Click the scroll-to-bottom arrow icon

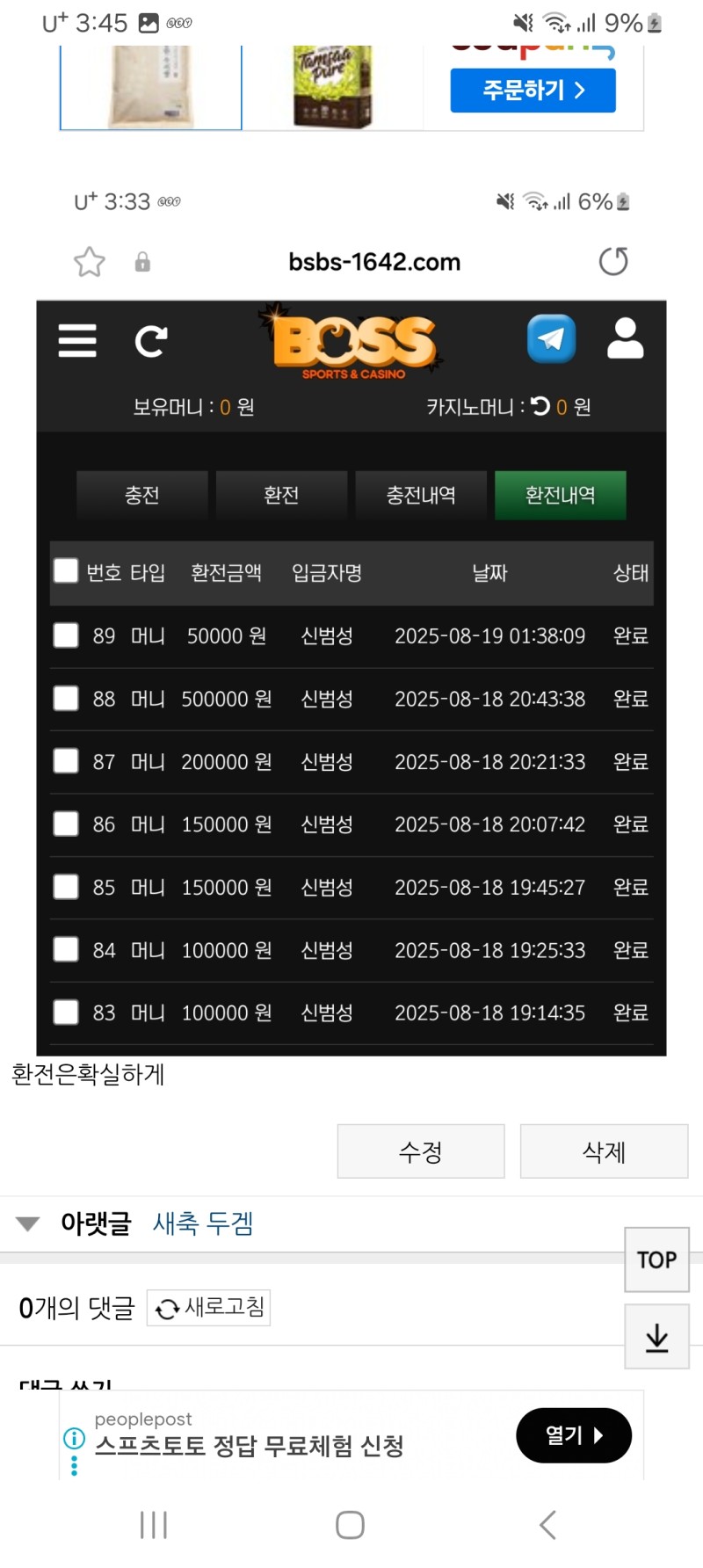click(656, 1337)
